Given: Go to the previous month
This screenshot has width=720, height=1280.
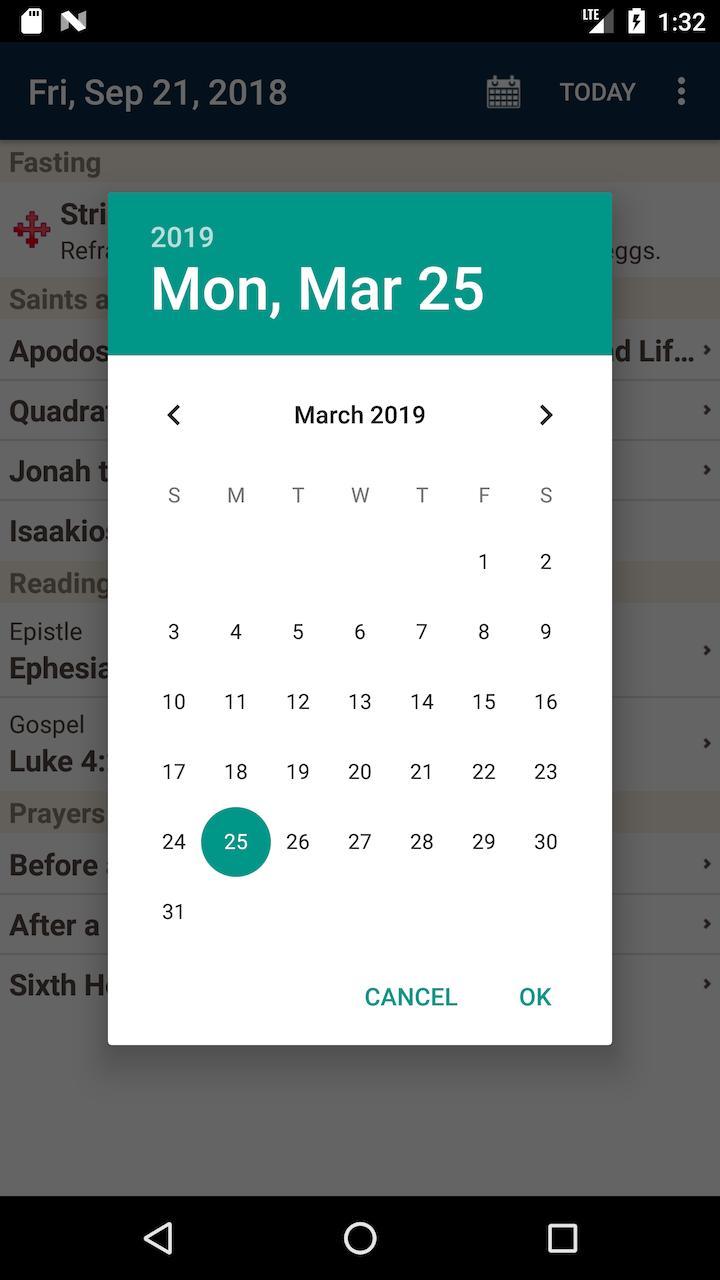Looking at the screenshot, I should tap(174, 415).
